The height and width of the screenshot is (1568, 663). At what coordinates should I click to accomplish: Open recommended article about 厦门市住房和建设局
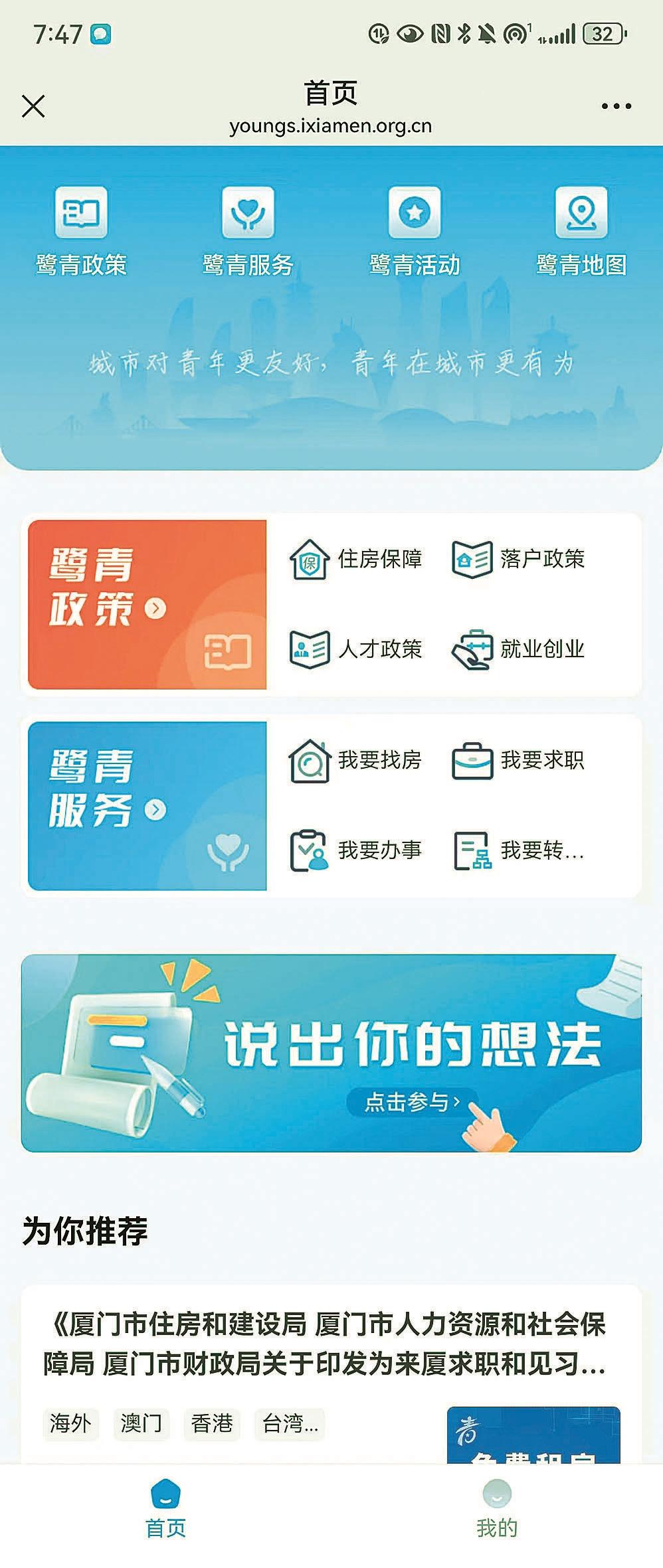[x=324, y=1344]
